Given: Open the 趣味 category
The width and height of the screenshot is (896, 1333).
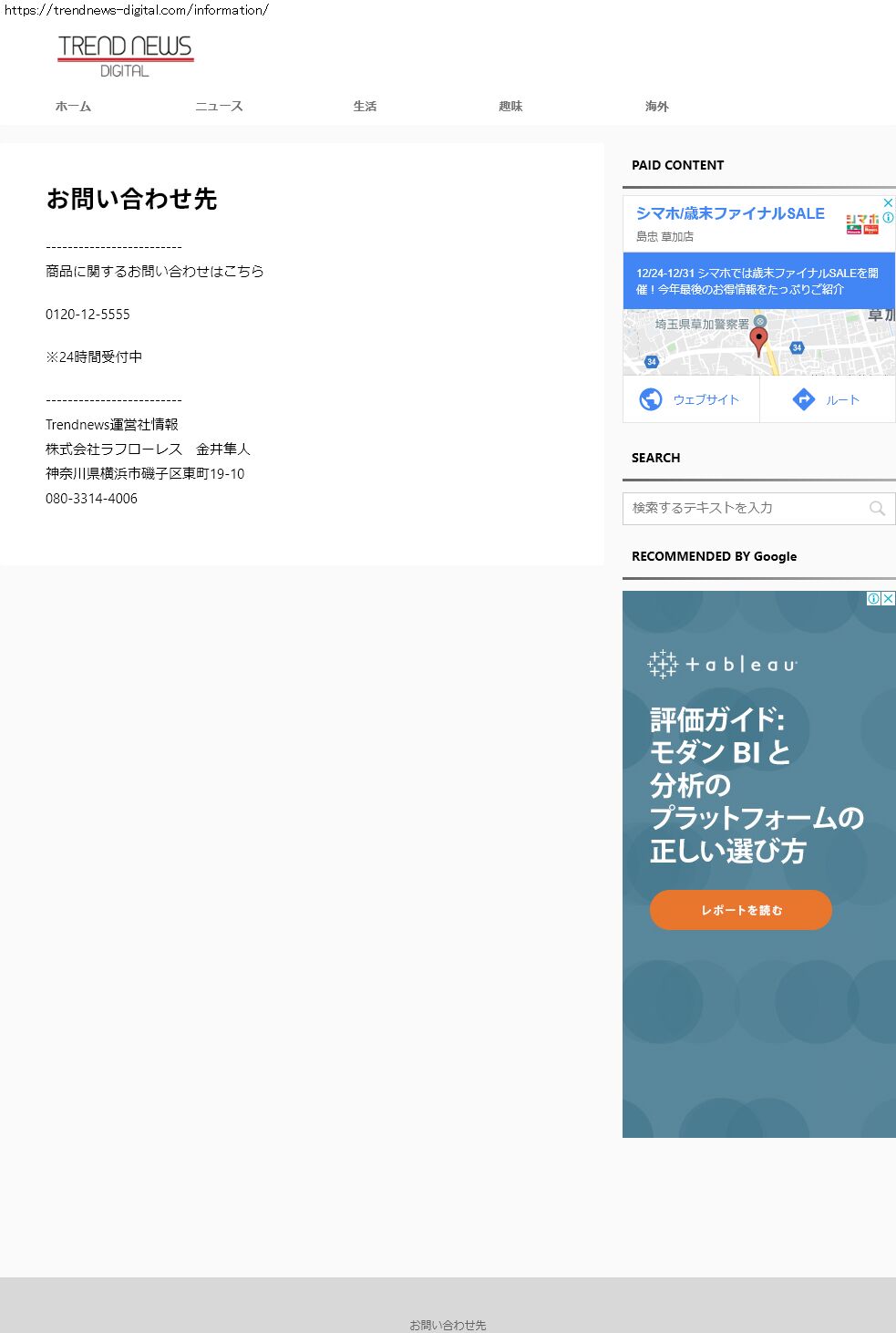Looking at the screenshot, I should (x=510, y=107).
